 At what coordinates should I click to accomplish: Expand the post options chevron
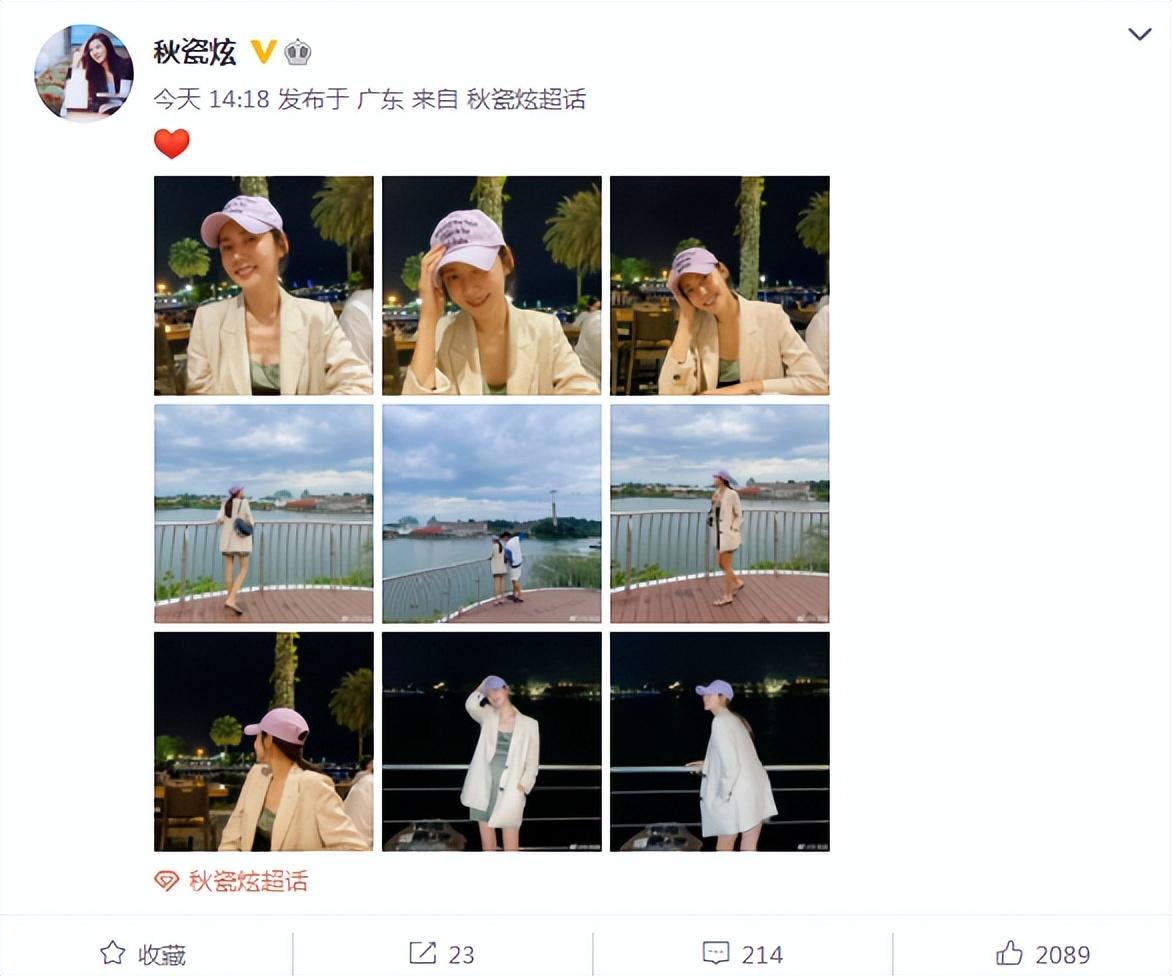(1139, 35)
